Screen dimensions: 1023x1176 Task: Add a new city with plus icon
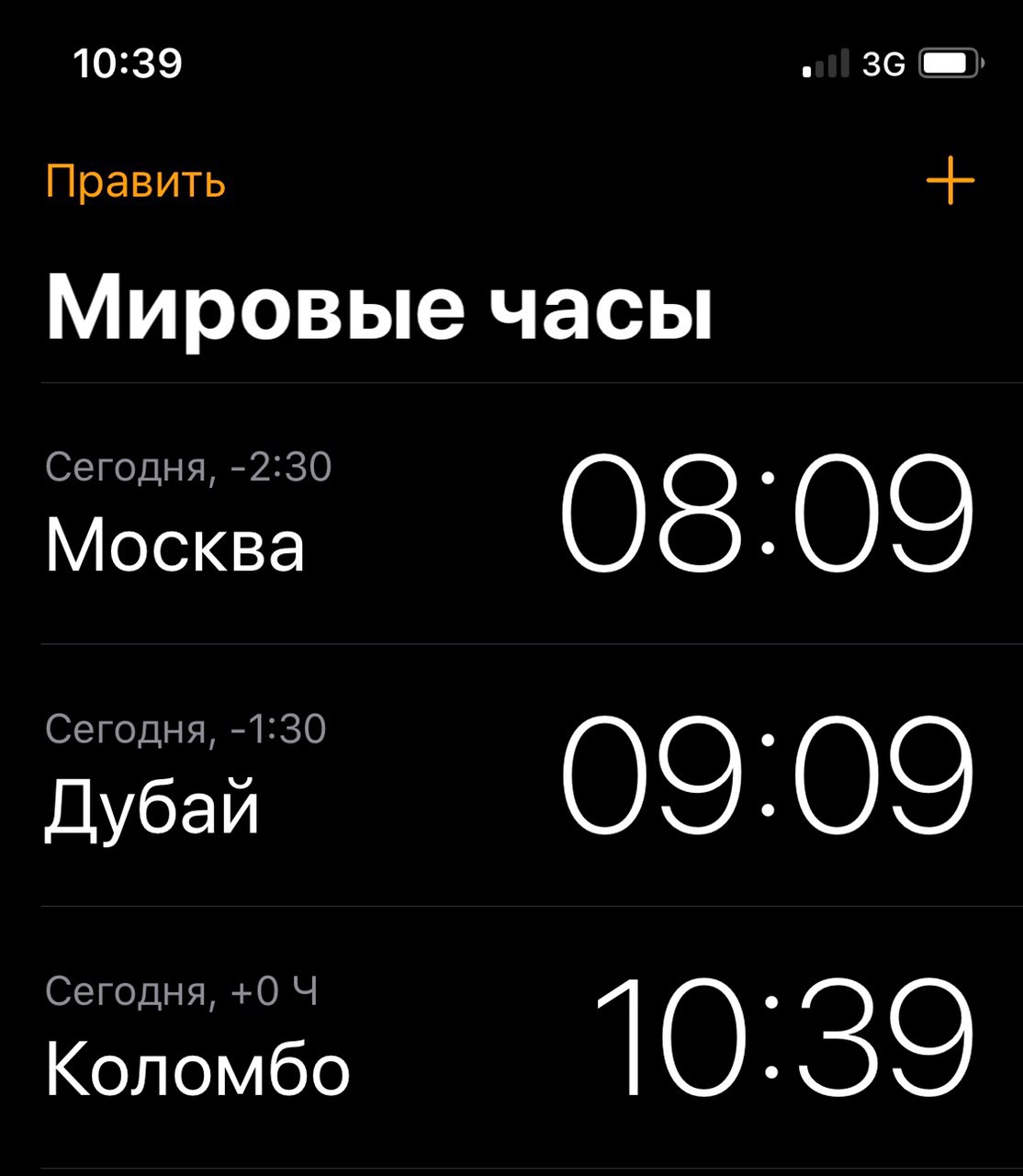coord(950,181)
